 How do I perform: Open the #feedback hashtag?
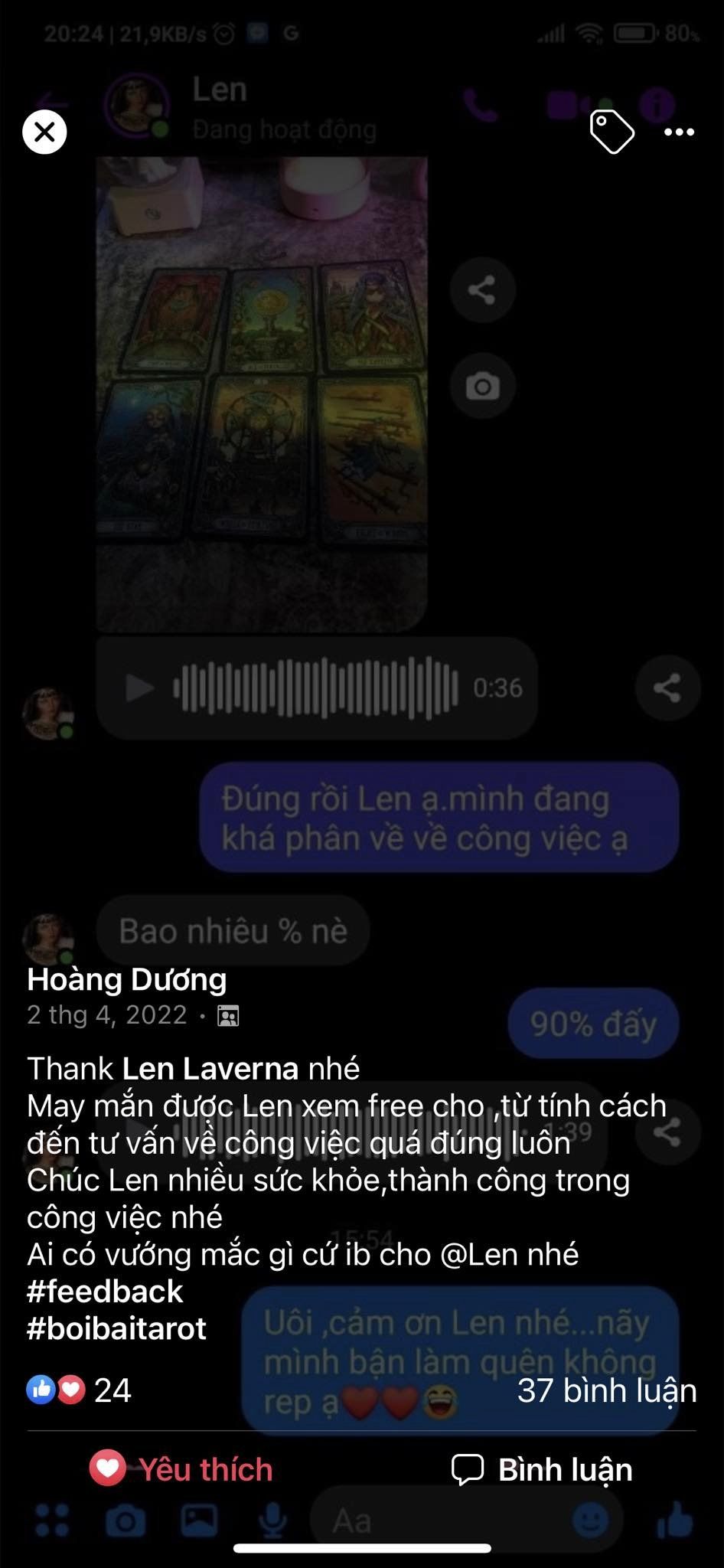pyautogui.click(x=105, y=1291)
